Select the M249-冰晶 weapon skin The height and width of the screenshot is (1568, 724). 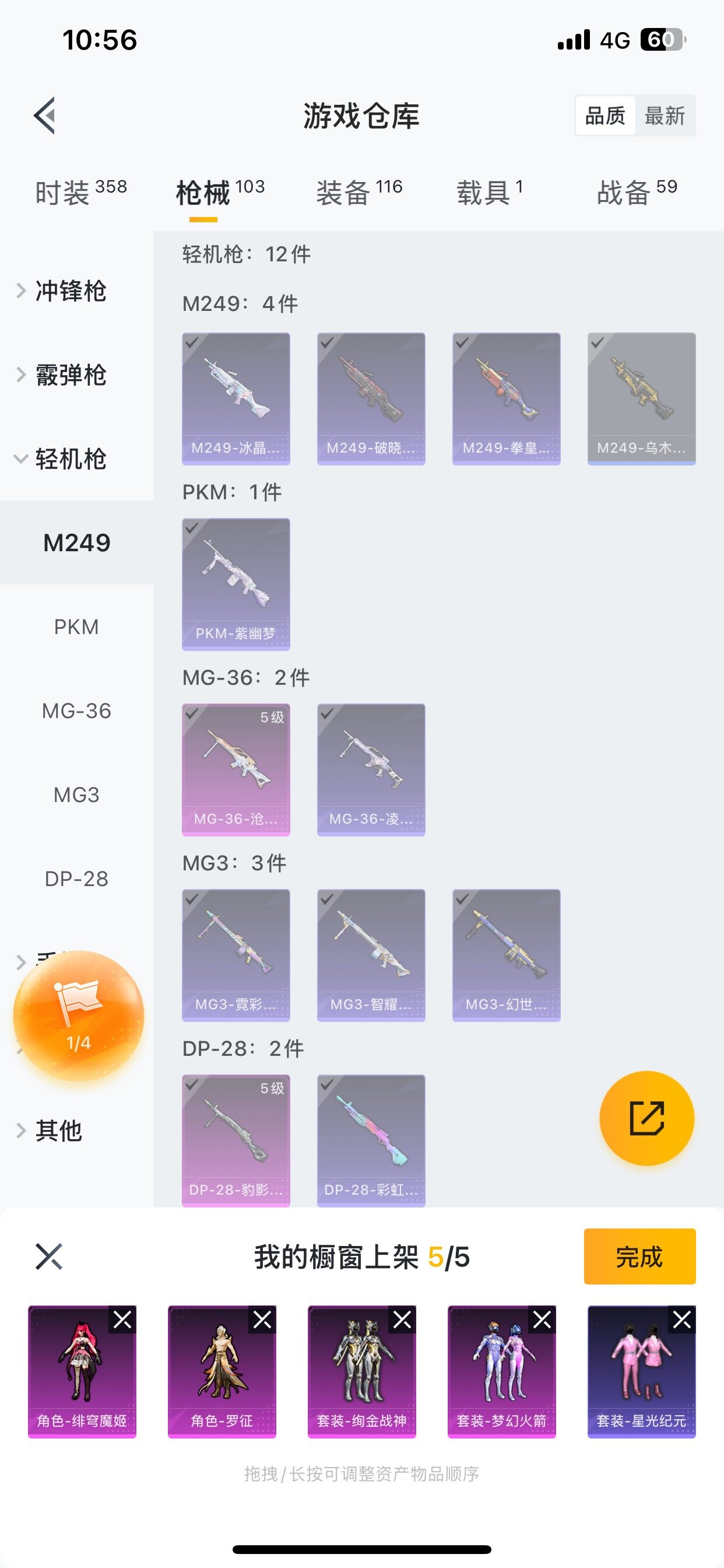pyautogui.click(x=236, y=398)
